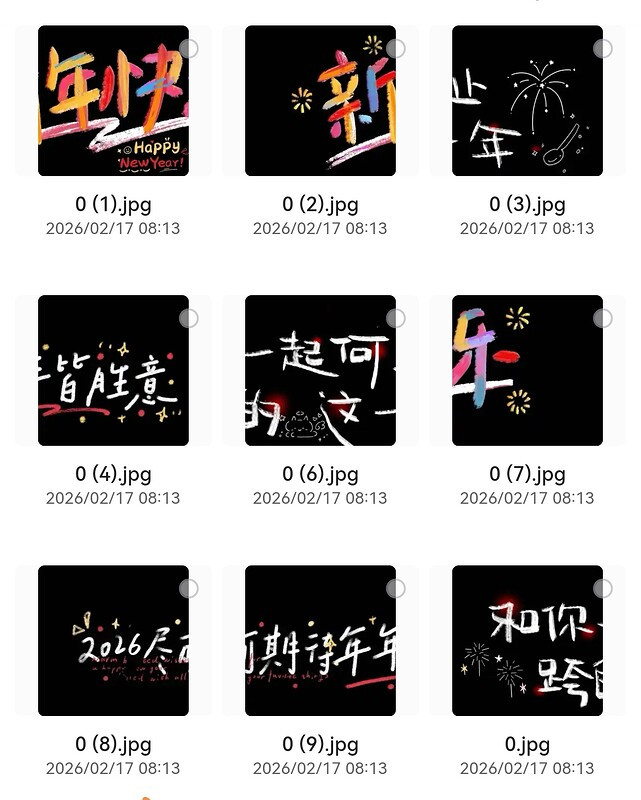The height and width of the screenshot is (800, 641).
Task: Tick the checkbox for 0 (7).jpg
Action: [603, 318]
